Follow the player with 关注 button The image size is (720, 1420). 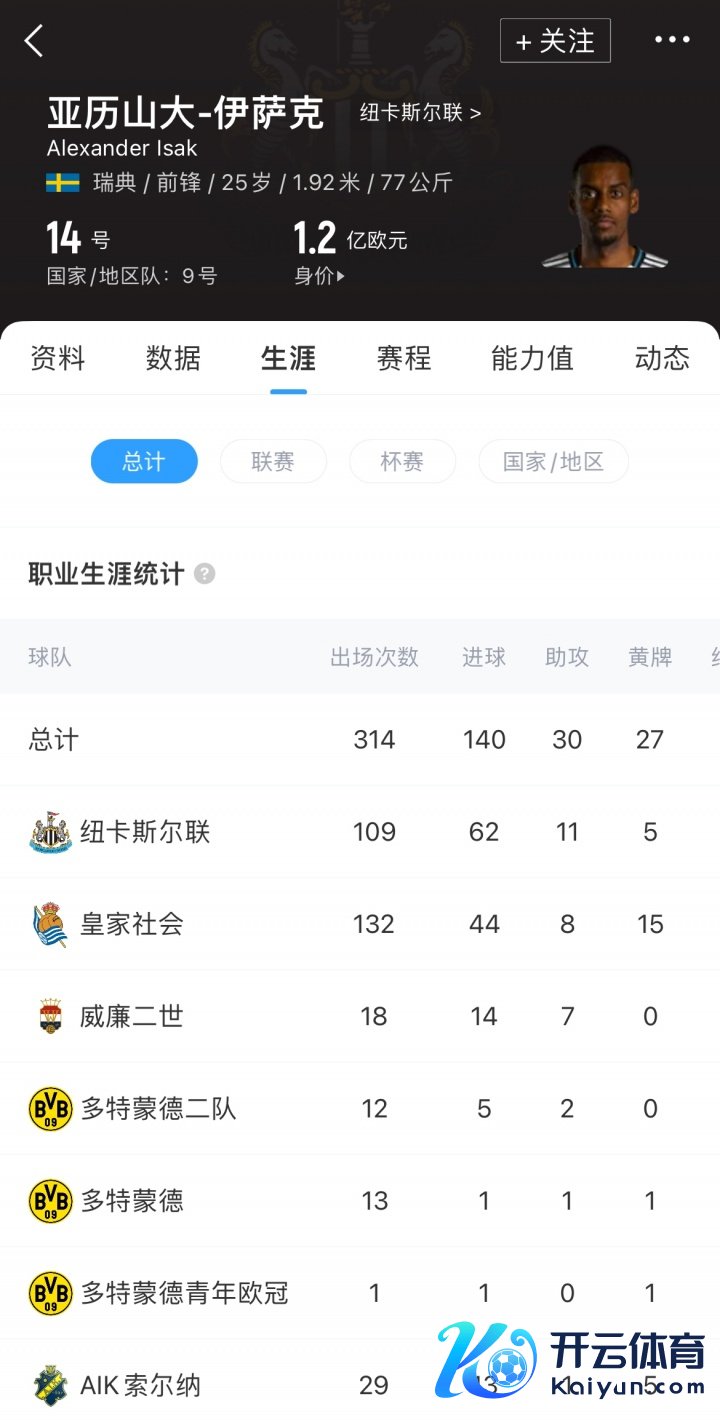(555, 41)
